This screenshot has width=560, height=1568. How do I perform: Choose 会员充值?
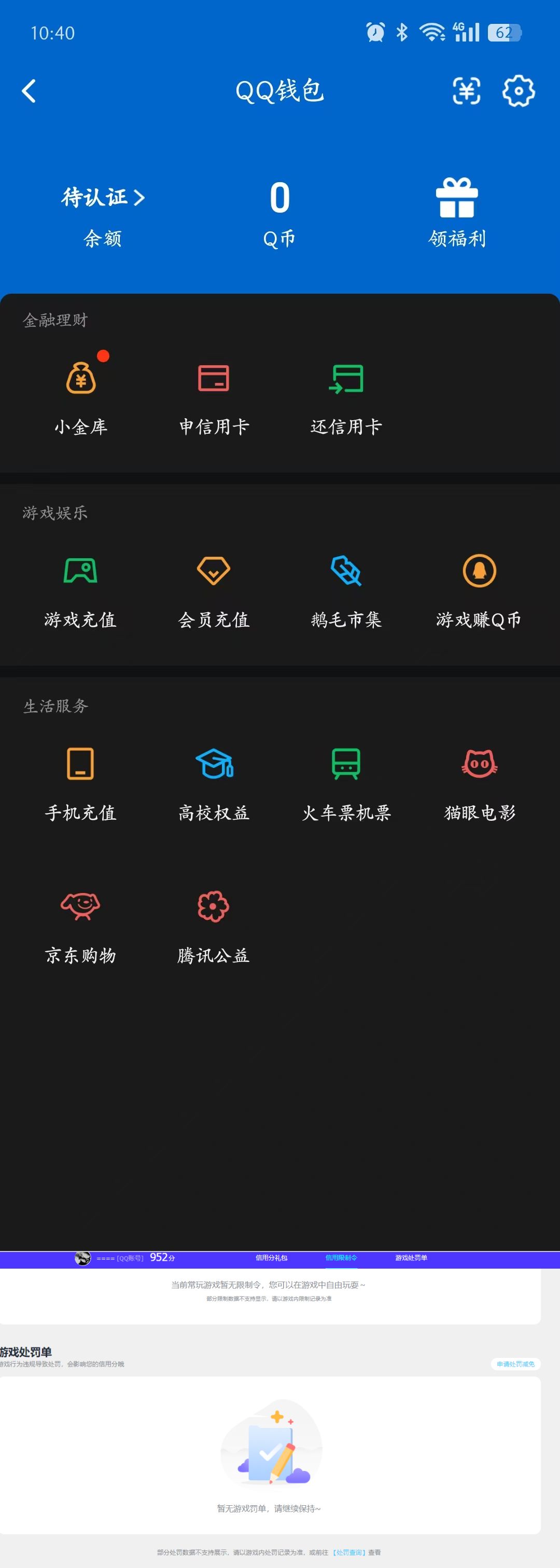click(214, 589)
